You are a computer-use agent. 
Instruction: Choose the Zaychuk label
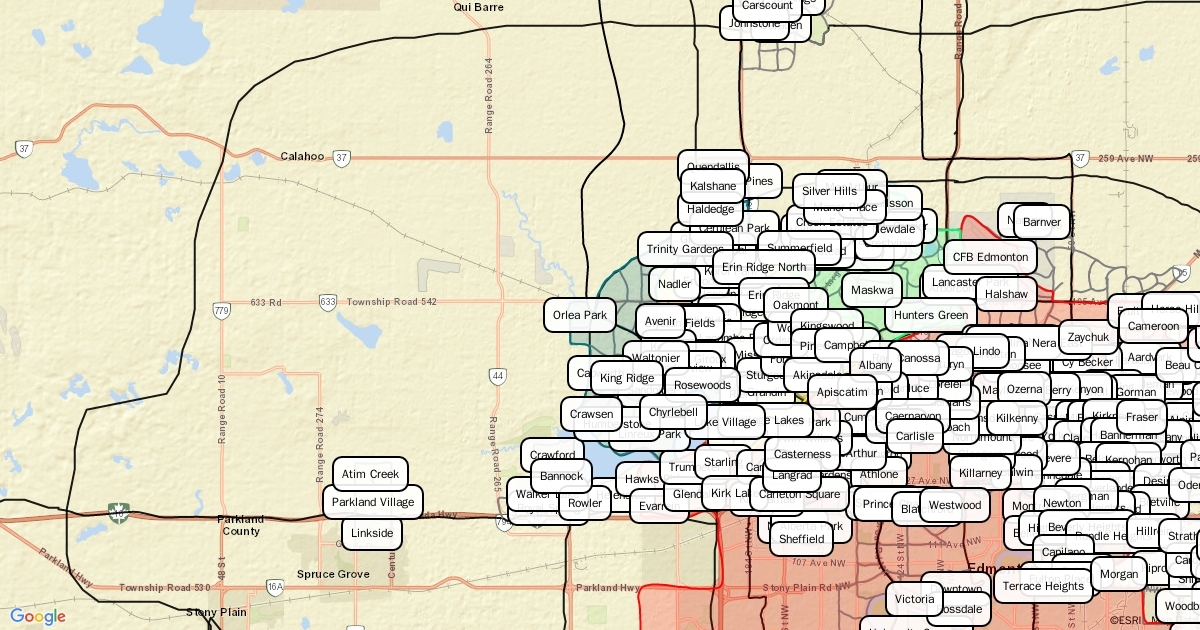pyautogui.click(x=1087, y=337)
